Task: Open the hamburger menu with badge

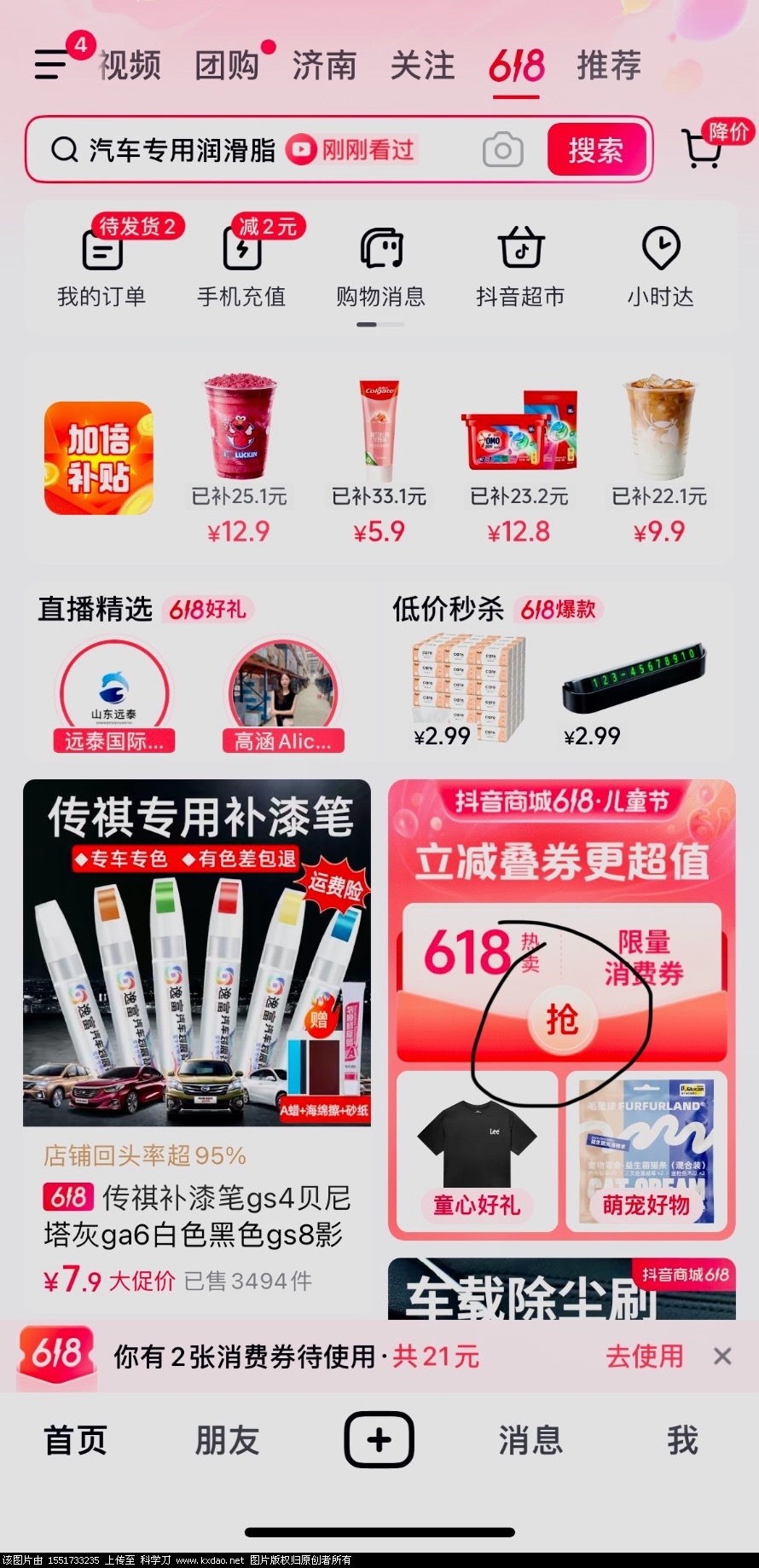Action: coord(53,64)
